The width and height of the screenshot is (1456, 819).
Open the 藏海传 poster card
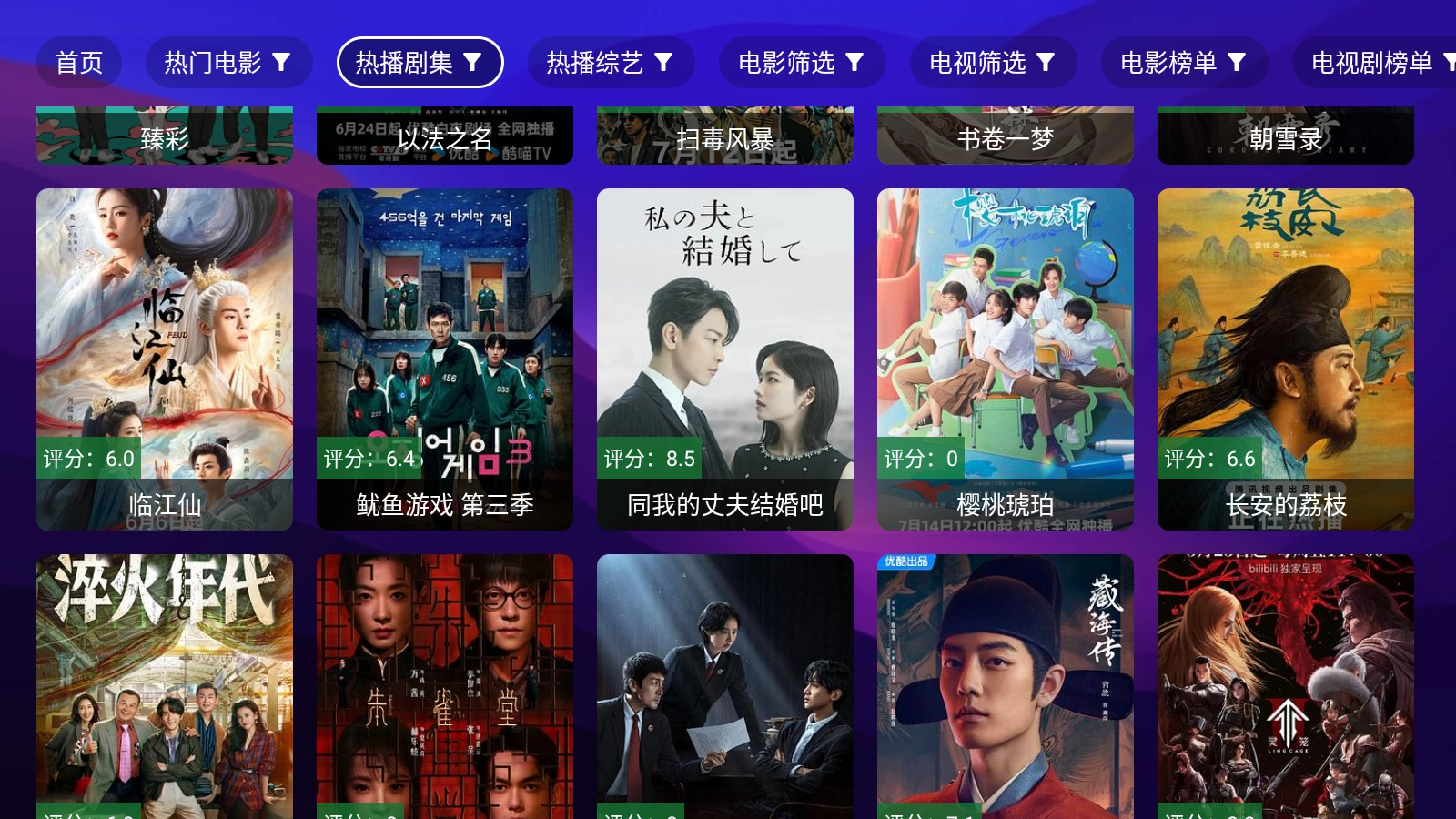click(1006, 687)
